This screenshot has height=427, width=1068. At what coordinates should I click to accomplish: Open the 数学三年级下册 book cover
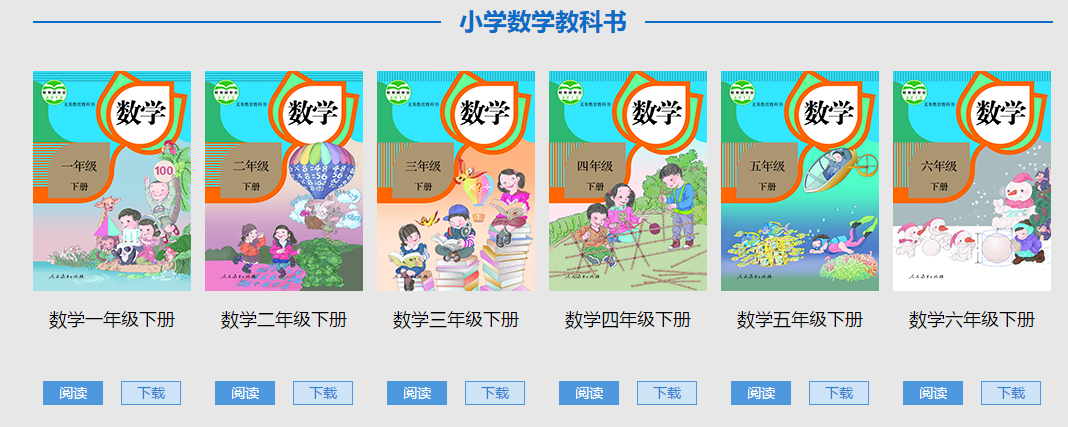tap(456, 181)
